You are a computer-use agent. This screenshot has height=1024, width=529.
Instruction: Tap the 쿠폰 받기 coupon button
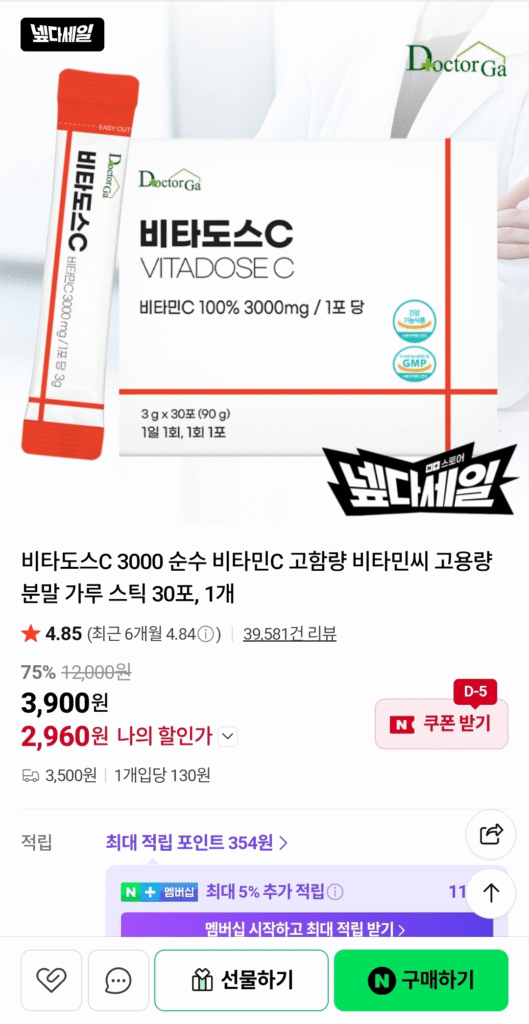coord(441,724)
